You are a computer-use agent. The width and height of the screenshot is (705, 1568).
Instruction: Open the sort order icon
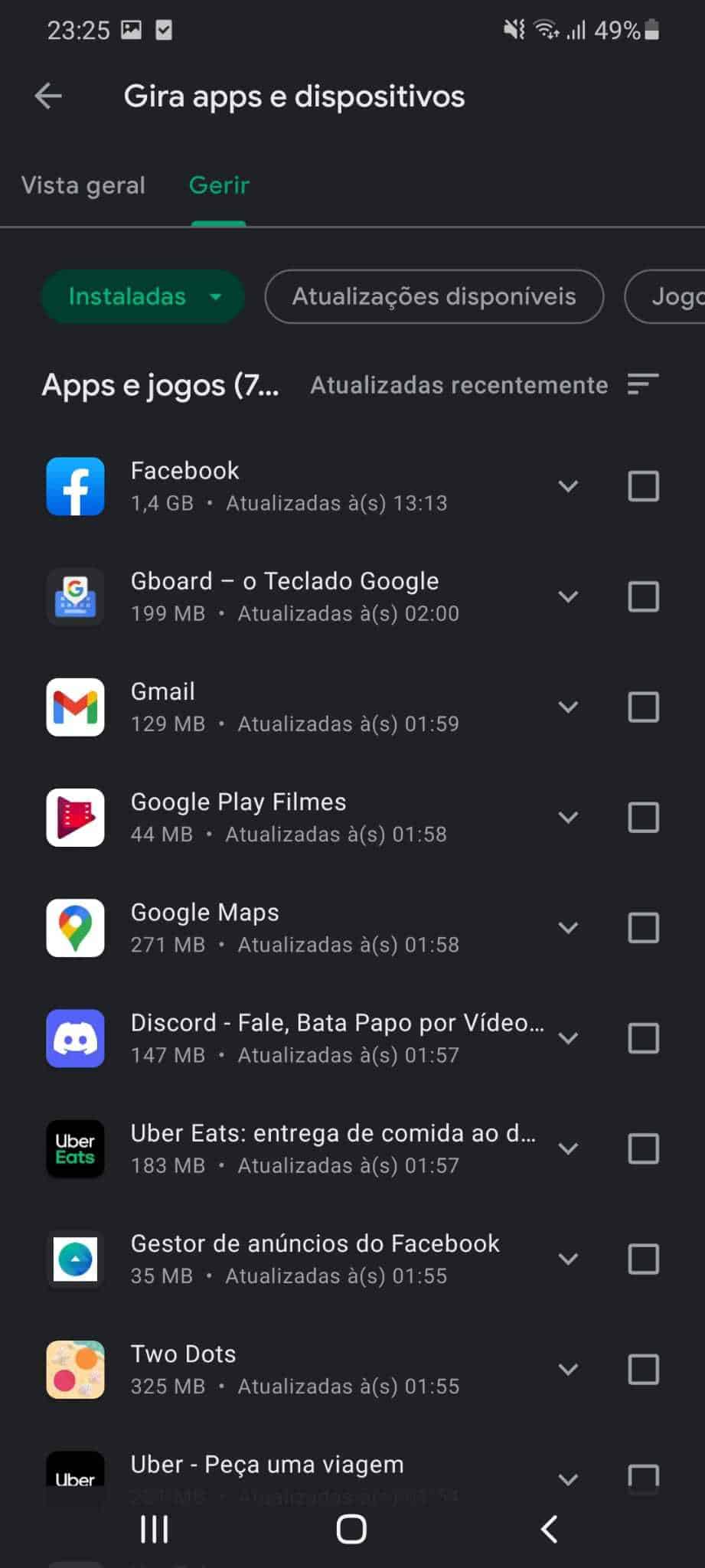643,384
